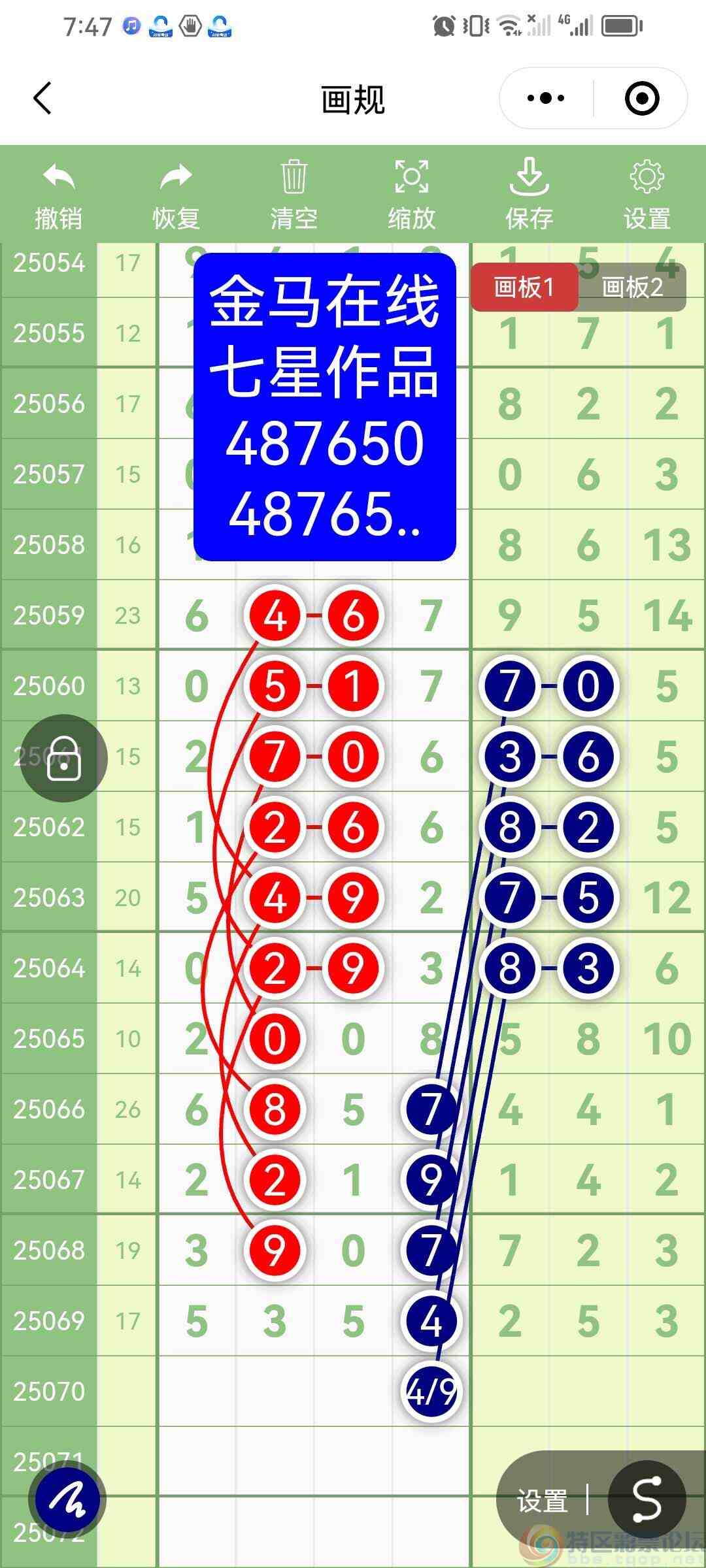Image resolution: width=706 pixels, height=1568 pixels.
Task: Save the drawing with 保存
Action: [x=529, y=196]
